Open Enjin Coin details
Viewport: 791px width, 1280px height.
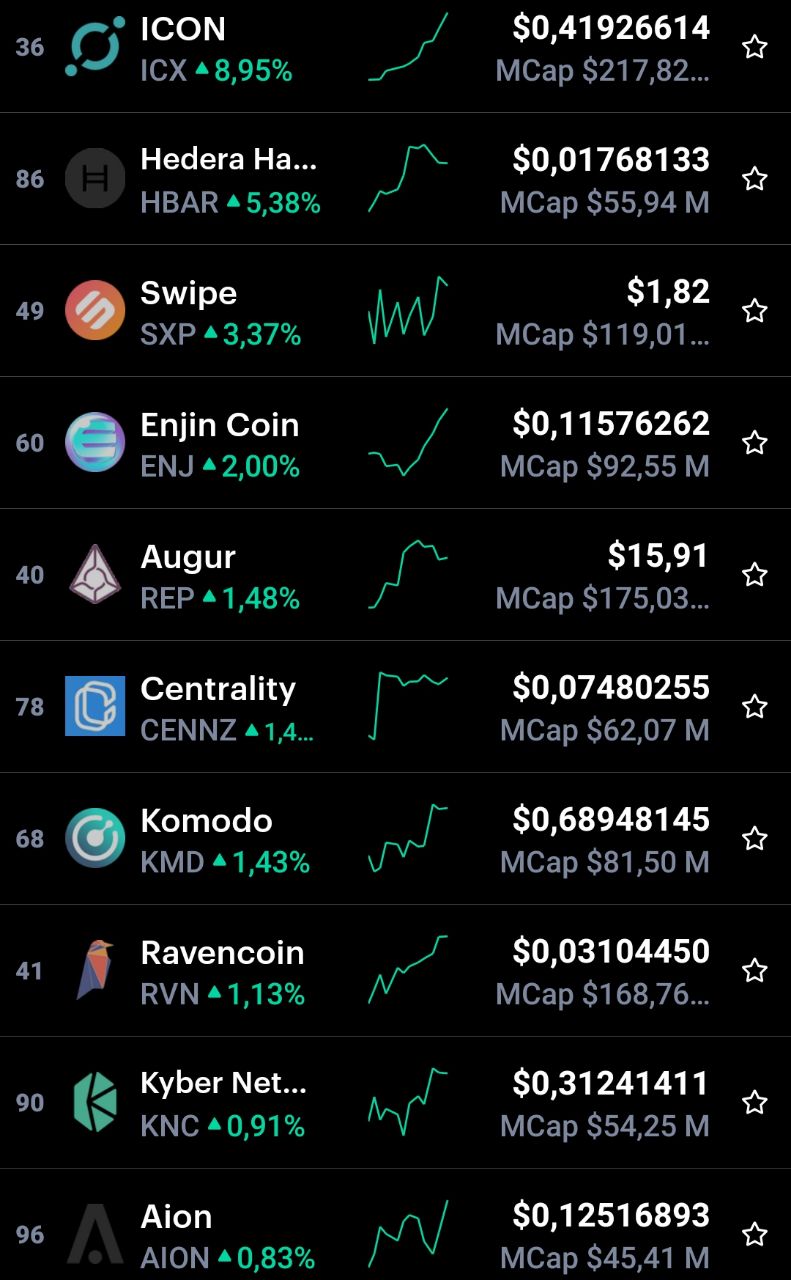click(x=395, y=443)
